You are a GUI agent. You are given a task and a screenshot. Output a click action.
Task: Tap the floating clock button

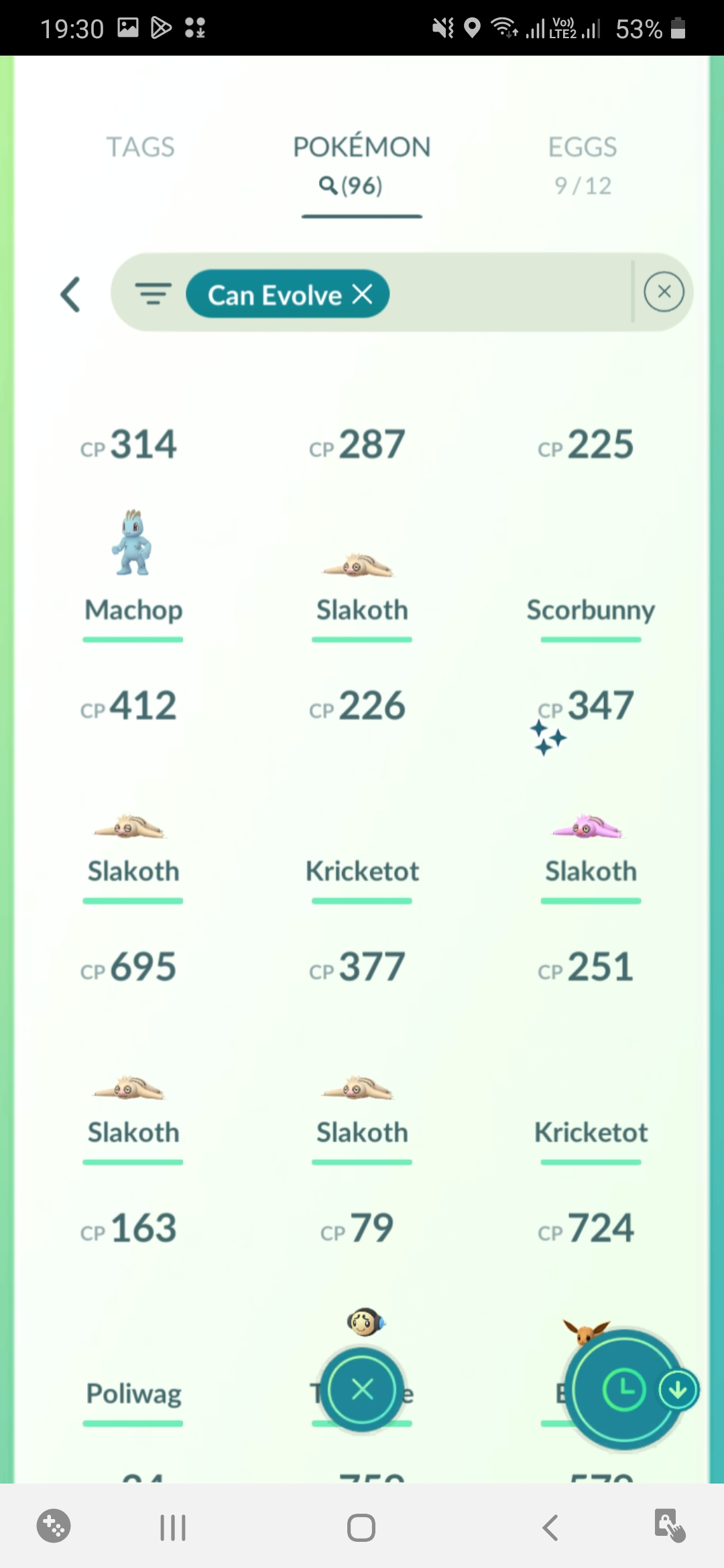(x=623, y=1389)
